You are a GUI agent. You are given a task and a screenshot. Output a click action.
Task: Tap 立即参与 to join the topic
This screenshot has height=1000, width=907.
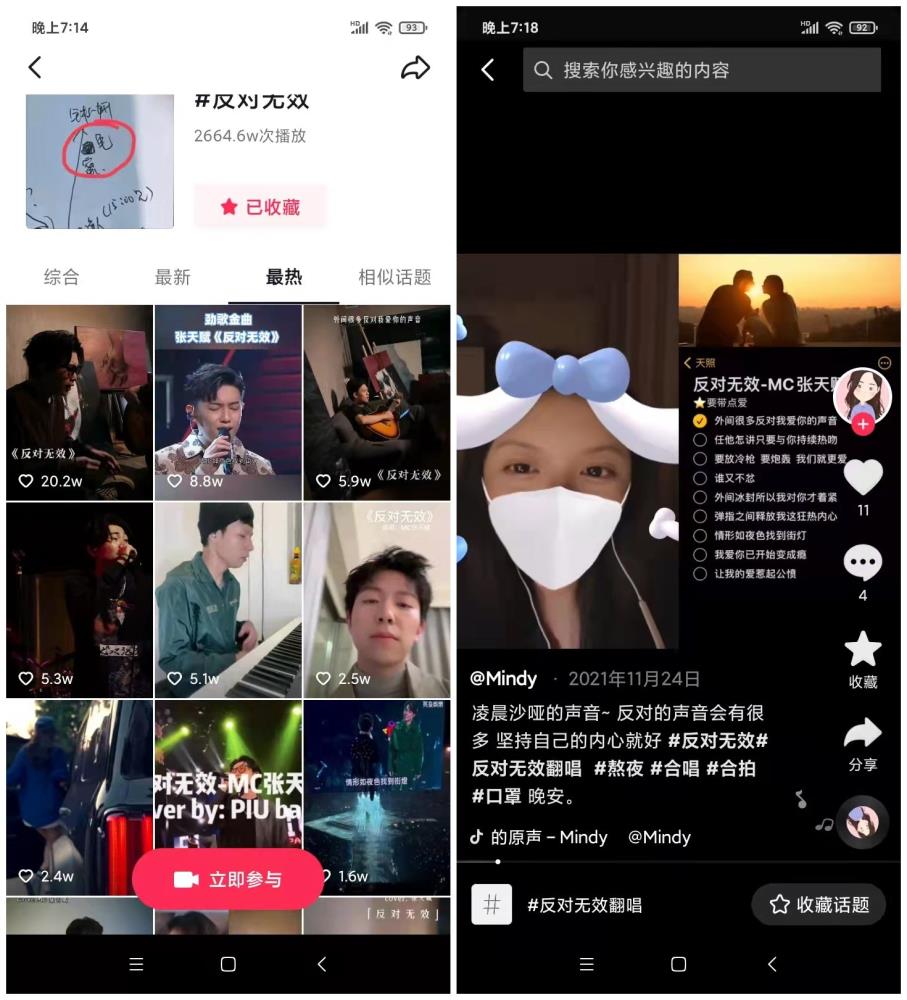[228, 880]
